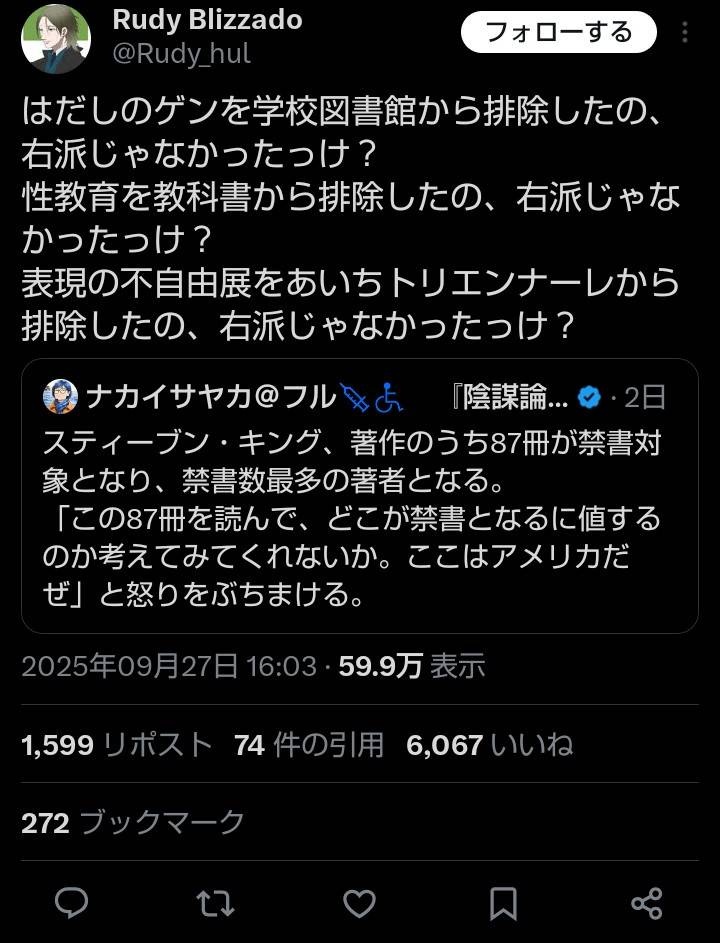View the 6,067 likes list
Image resolution: width=720 pixels, height=943 pixels.
coord(489,744)
